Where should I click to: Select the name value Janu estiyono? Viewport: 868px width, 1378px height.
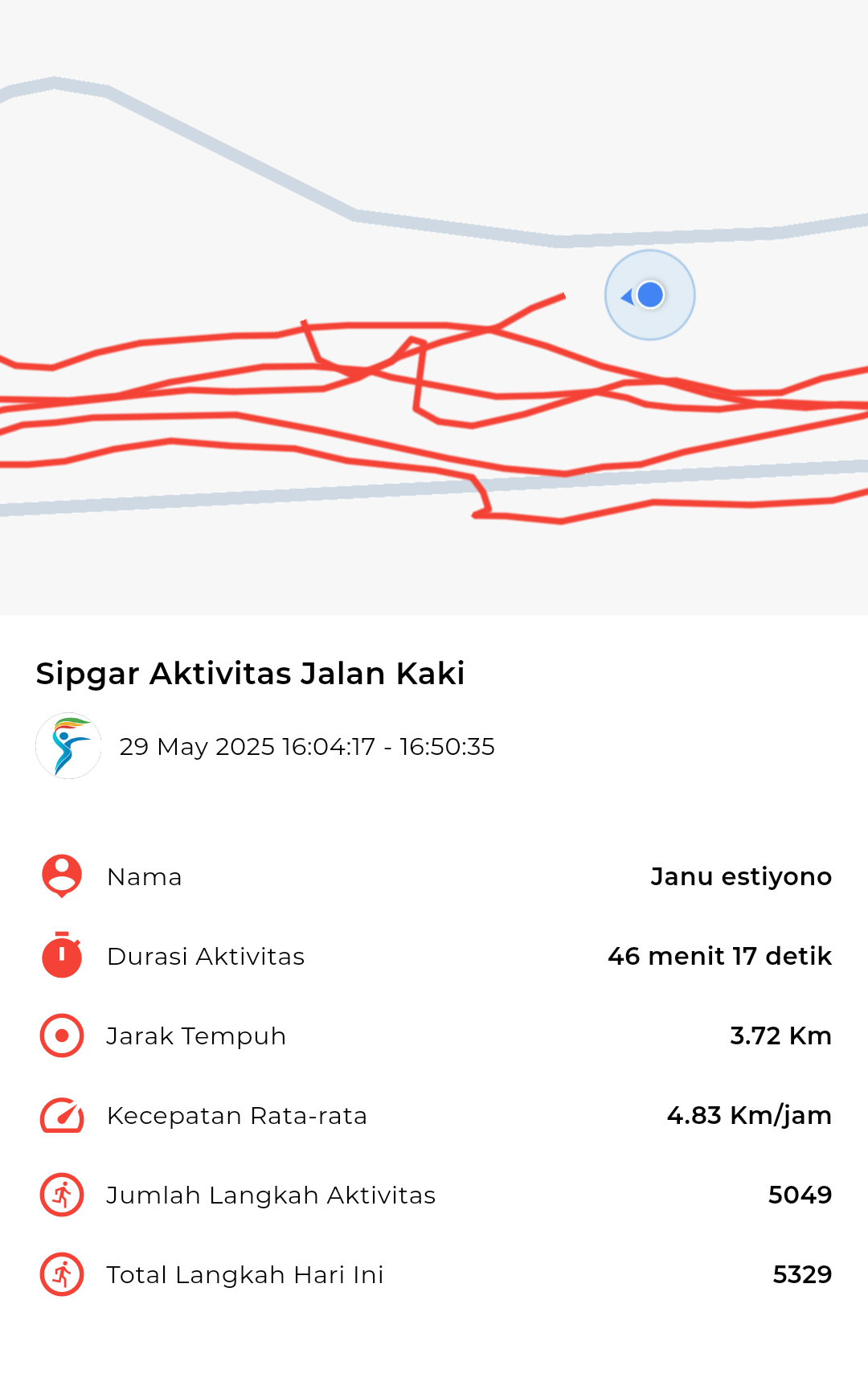click(x=742, y=876)
